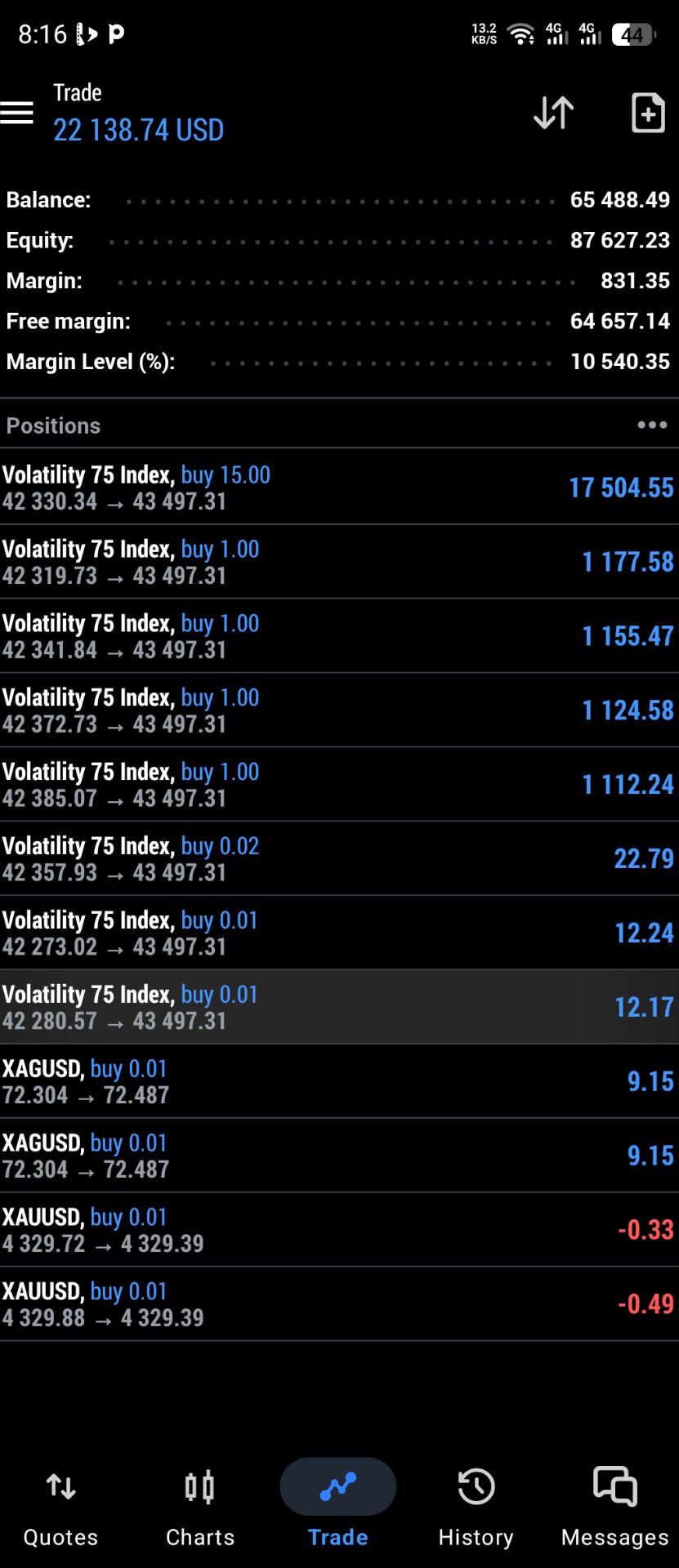Screen dimensions: 679x1568
Task: Switch to the Quotes tab
Action: 60,1507
